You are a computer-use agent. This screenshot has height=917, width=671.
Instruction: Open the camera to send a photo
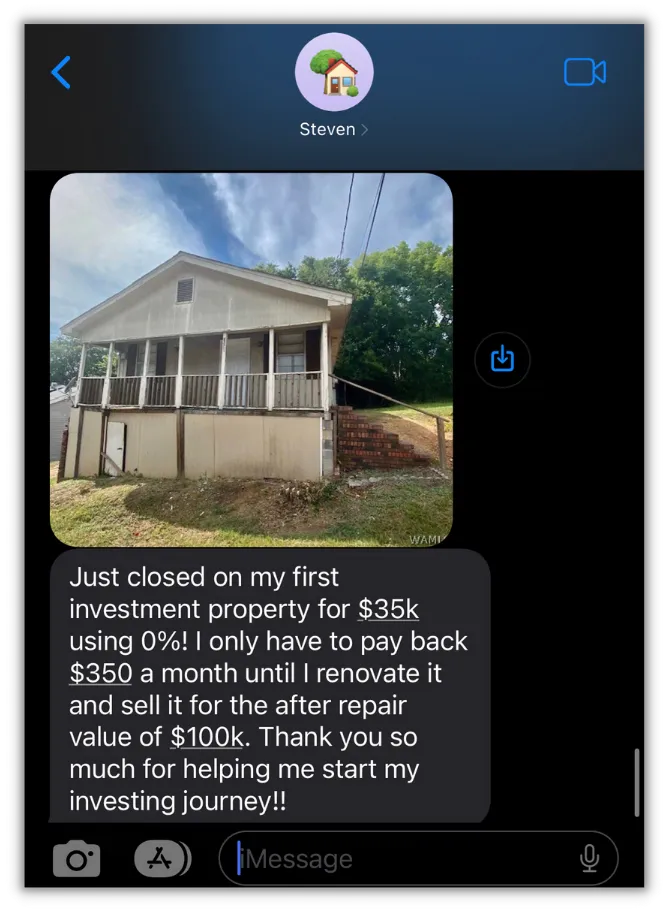pyautogui.click(x=77, y=859)
